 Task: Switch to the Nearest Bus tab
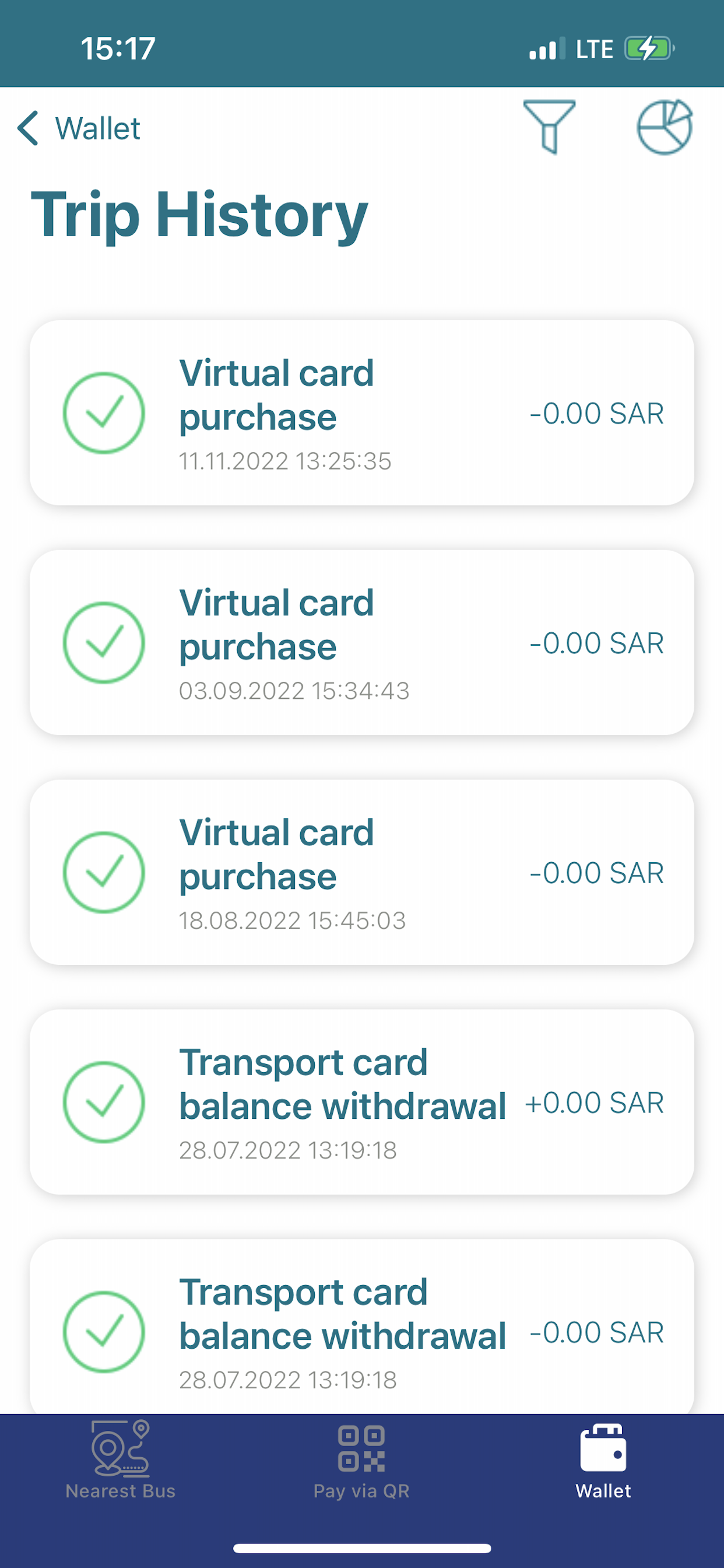[121, 1460]
